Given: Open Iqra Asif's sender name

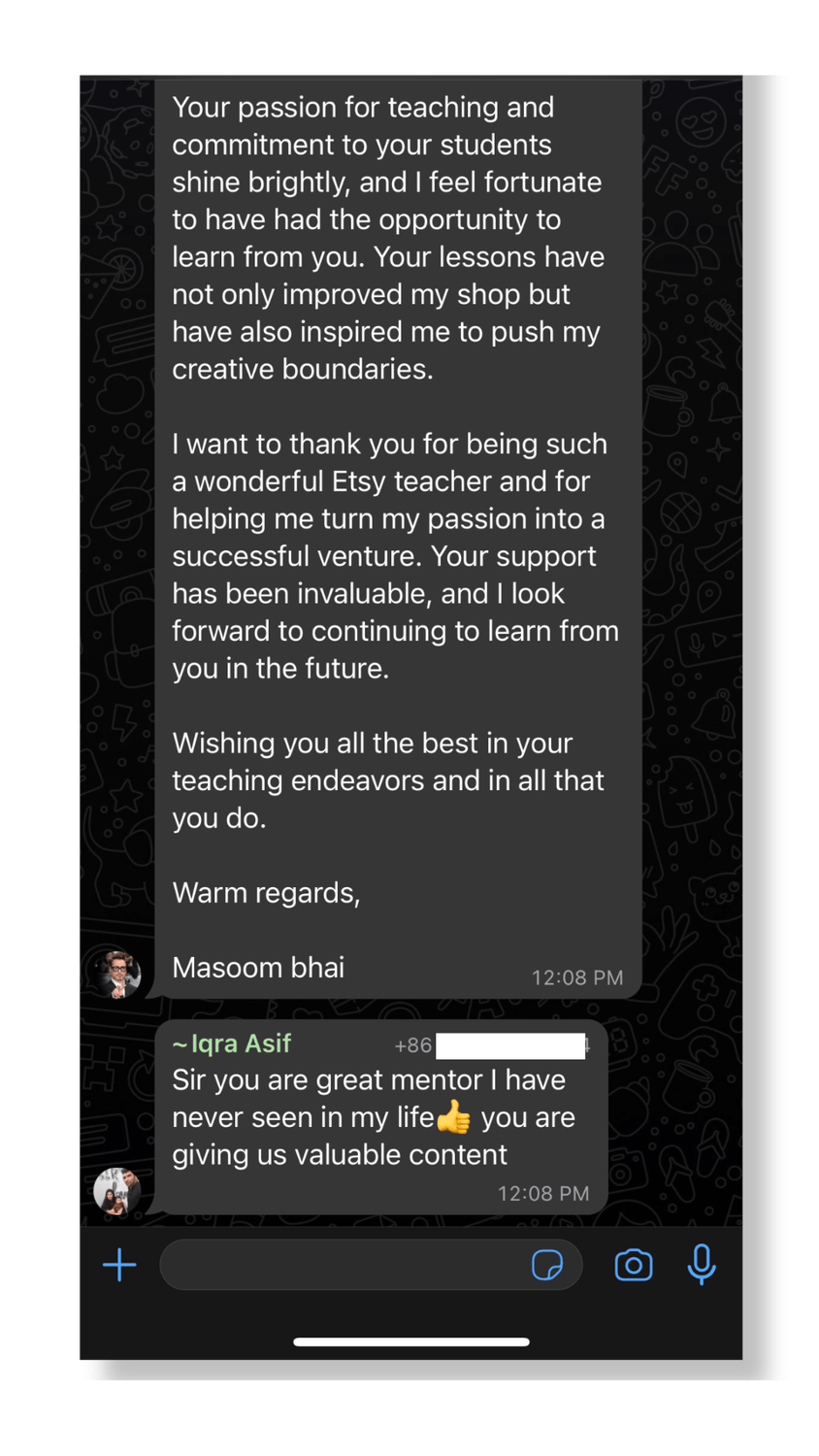Looking at the screenshot, I should (241, 1043).
